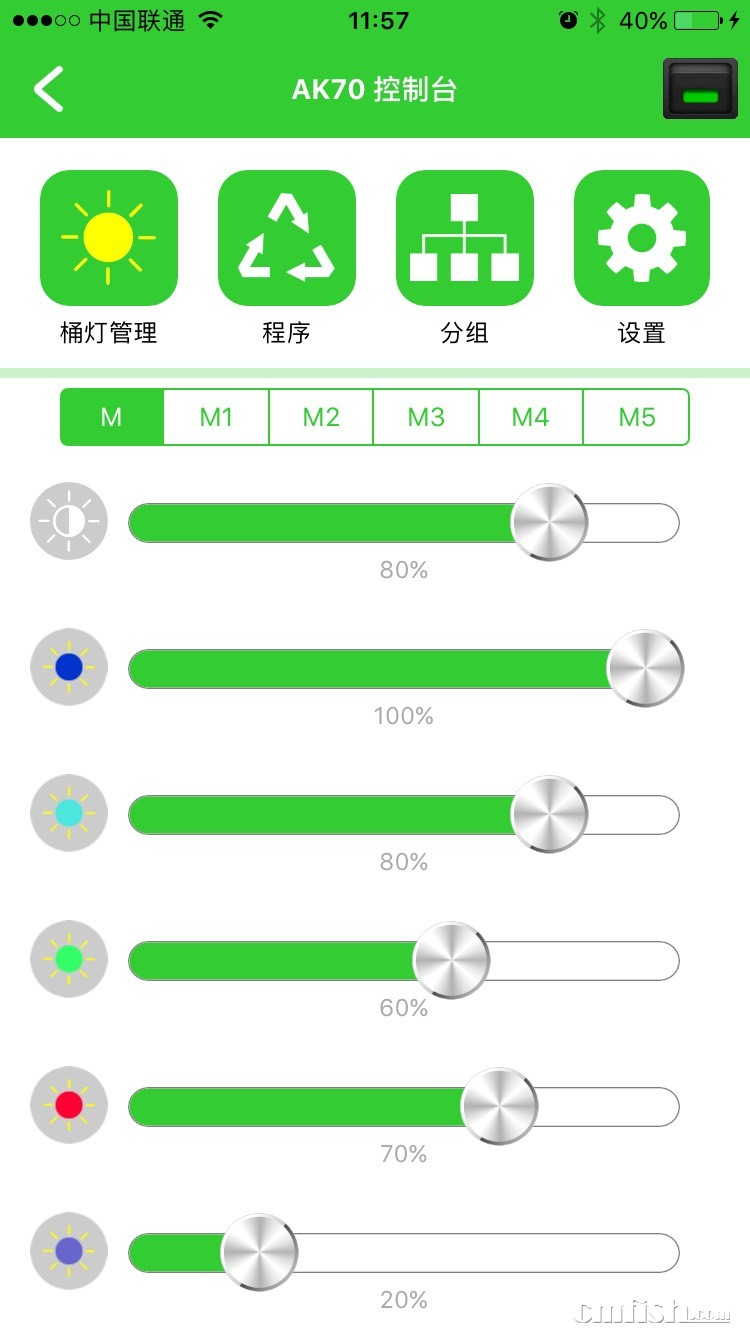Viewport: 750px width, 1334px height.
Task: Toggle the power switch in the header
Action: (699, 89)
